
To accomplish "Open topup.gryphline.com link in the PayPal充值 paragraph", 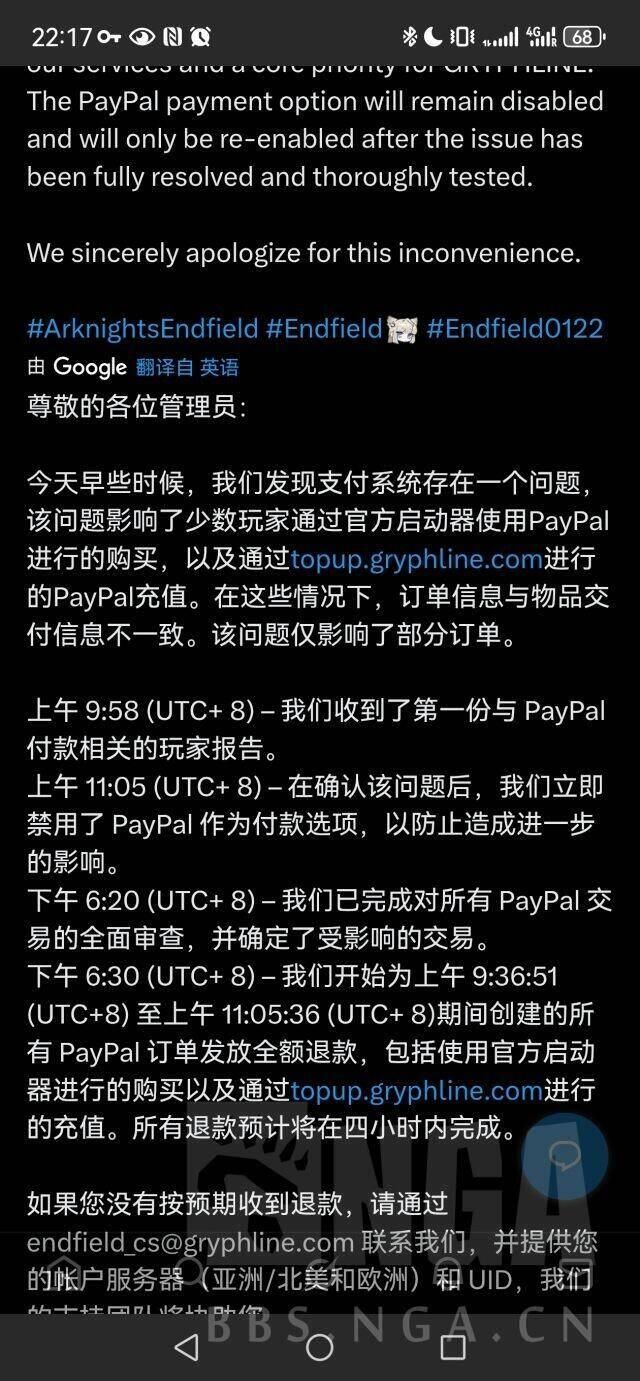I will point(416,559).
